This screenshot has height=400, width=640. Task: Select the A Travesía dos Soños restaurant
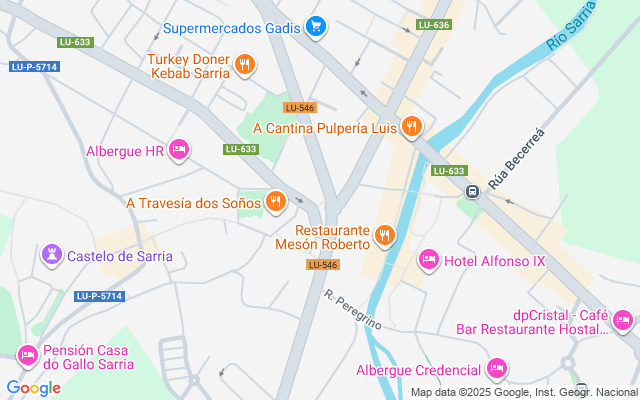tap(277, 202)
